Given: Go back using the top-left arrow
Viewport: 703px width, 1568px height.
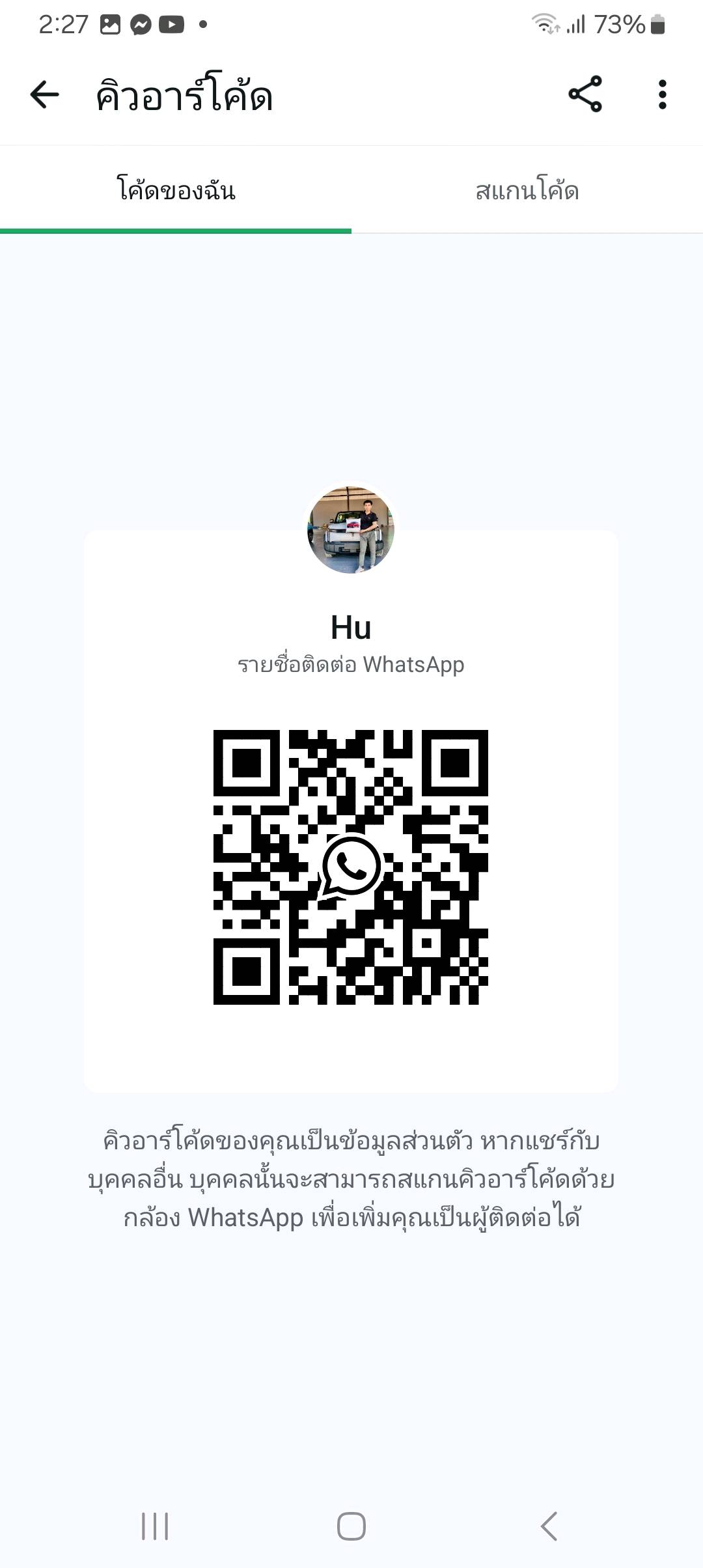Looking at the screenshot, I should (x=44, y=95).
